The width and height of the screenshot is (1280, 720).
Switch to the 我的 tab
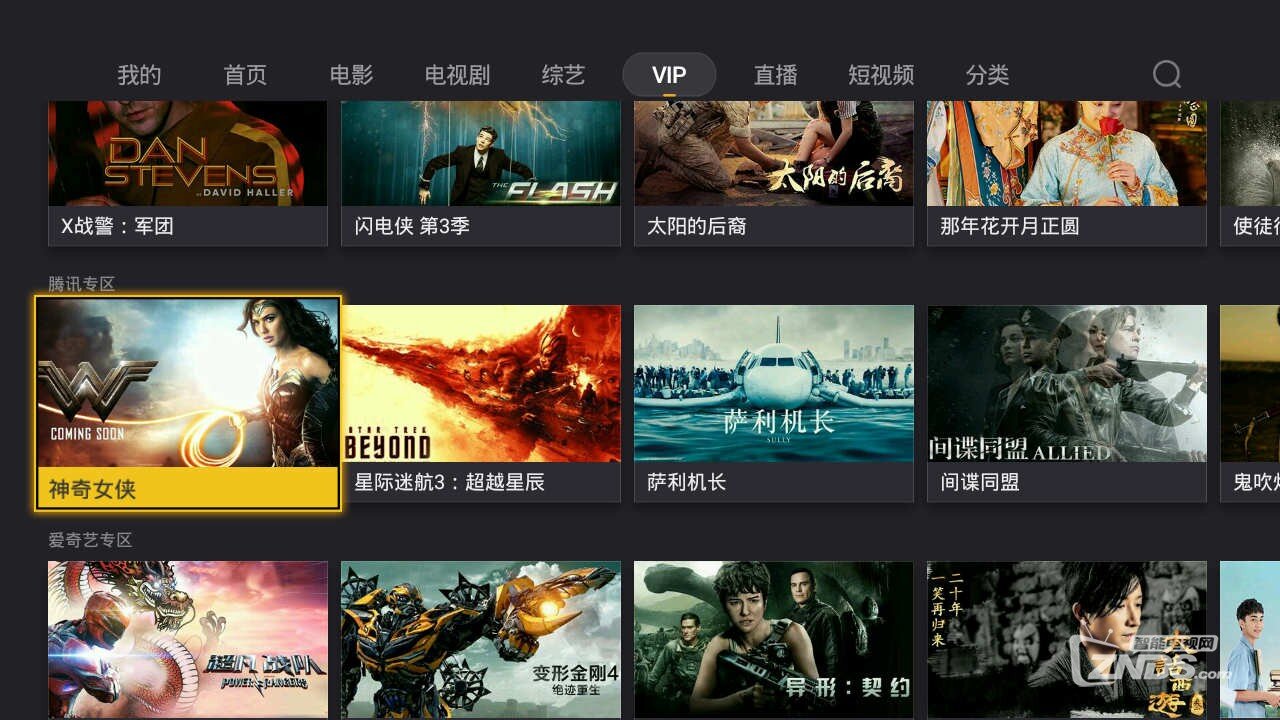coord(139,75)
